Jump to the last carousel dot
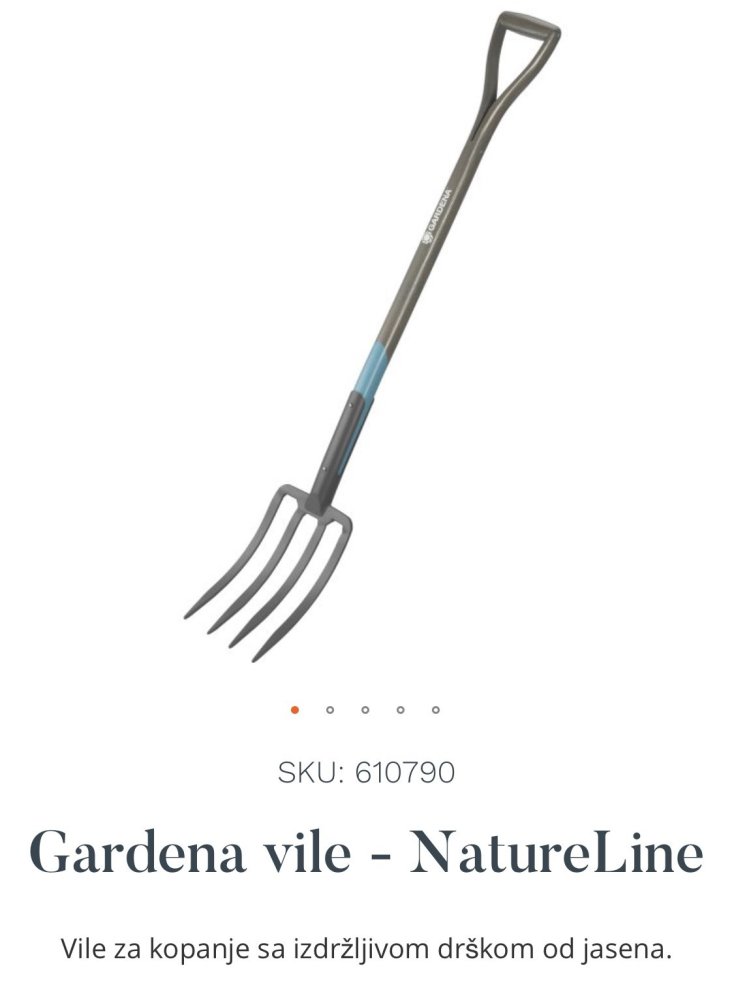 tap(436, 710)
